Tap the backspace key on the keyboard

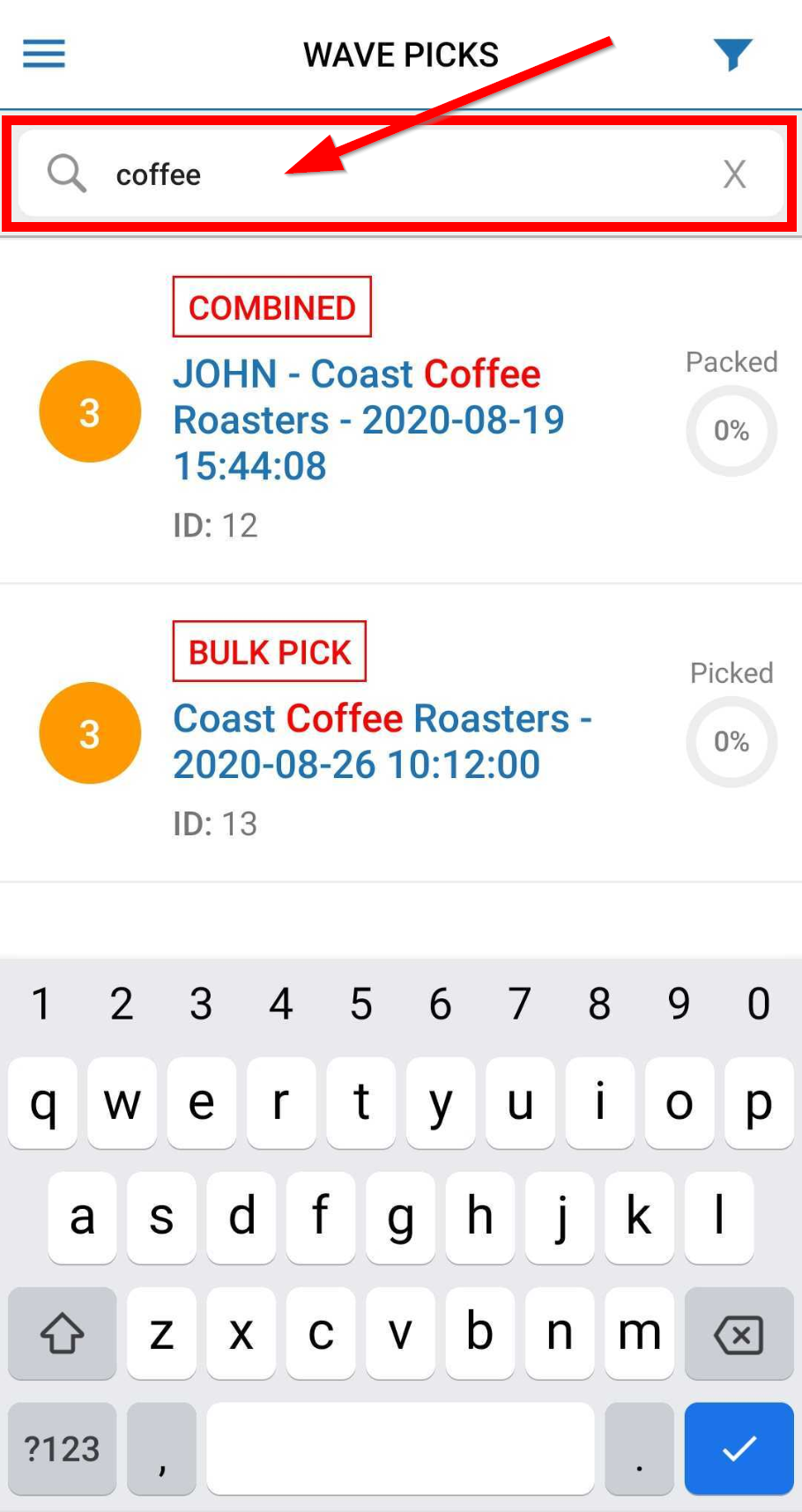coord(738,1333)
